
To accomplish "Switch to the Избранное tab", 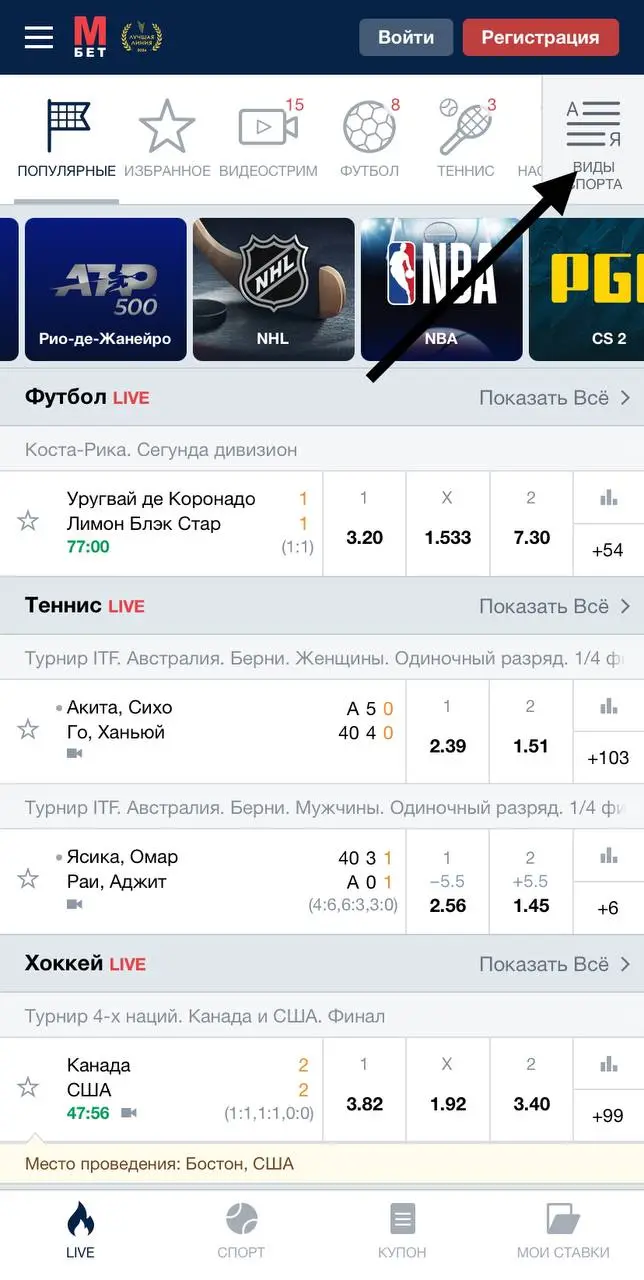I will click(x=167, y=140).
